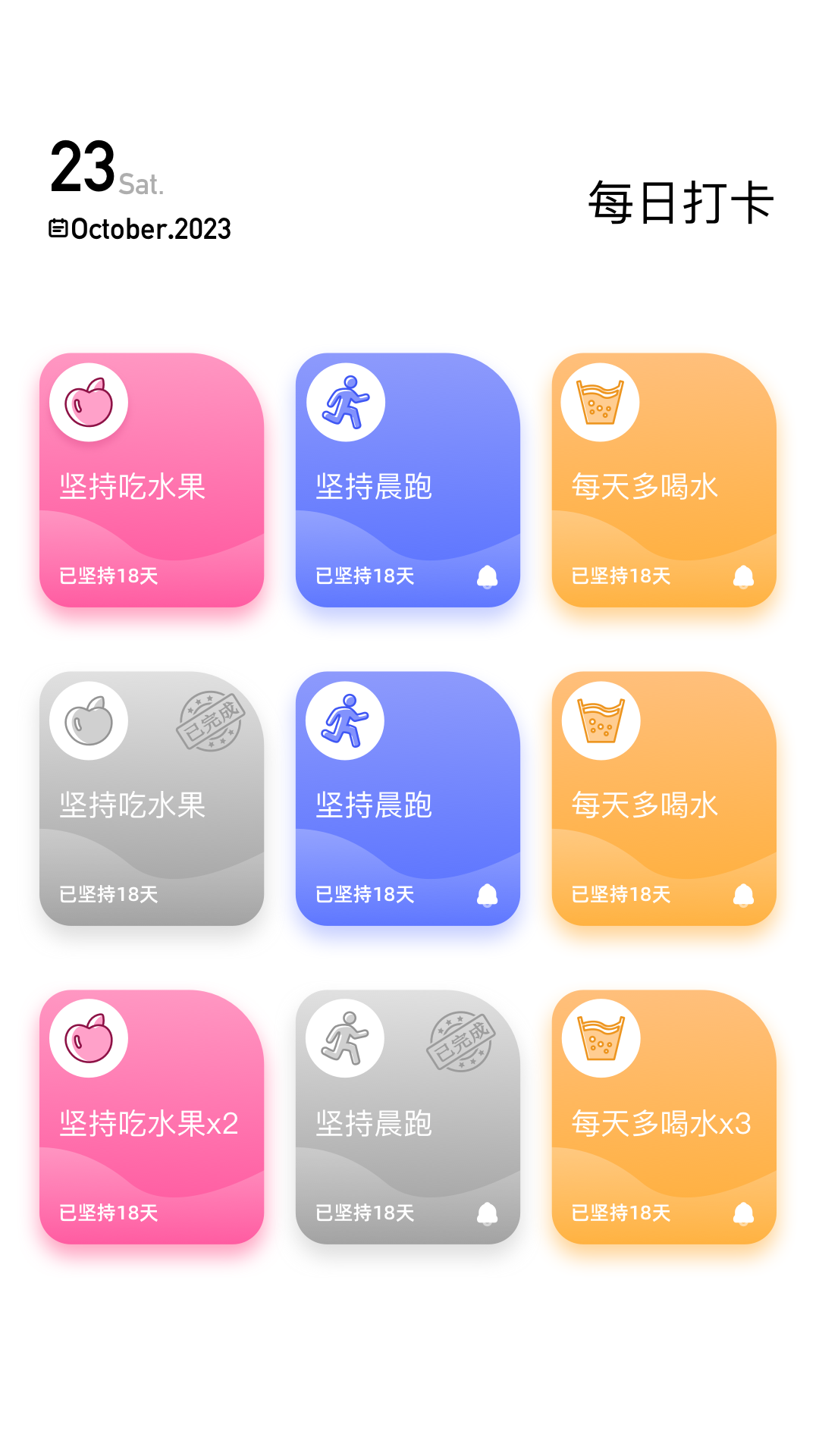Click the apple icon on 坚持吃水果 card
This screenshot has width=819, height=1456.
tap(89, 403)
